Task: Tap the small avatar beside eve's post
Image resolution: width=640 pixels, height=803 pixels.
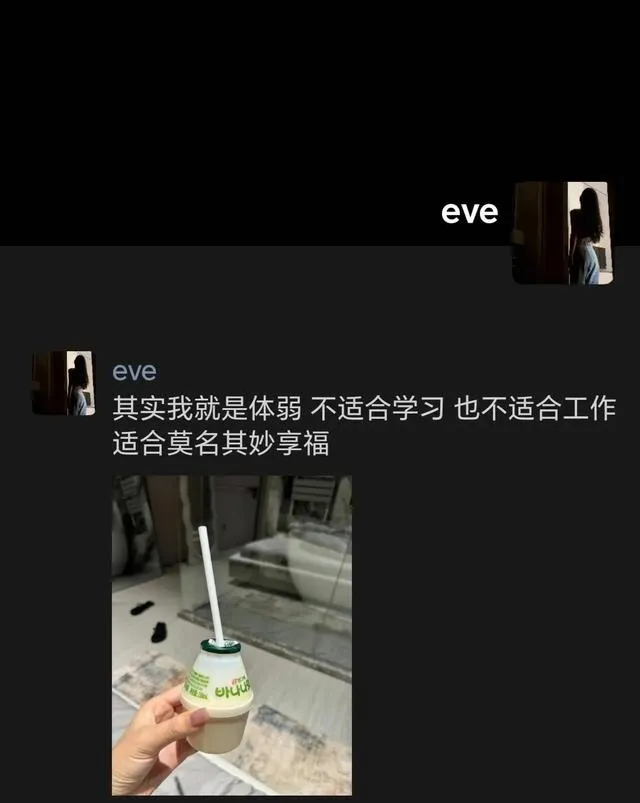Action: click(x=62, y=383)
